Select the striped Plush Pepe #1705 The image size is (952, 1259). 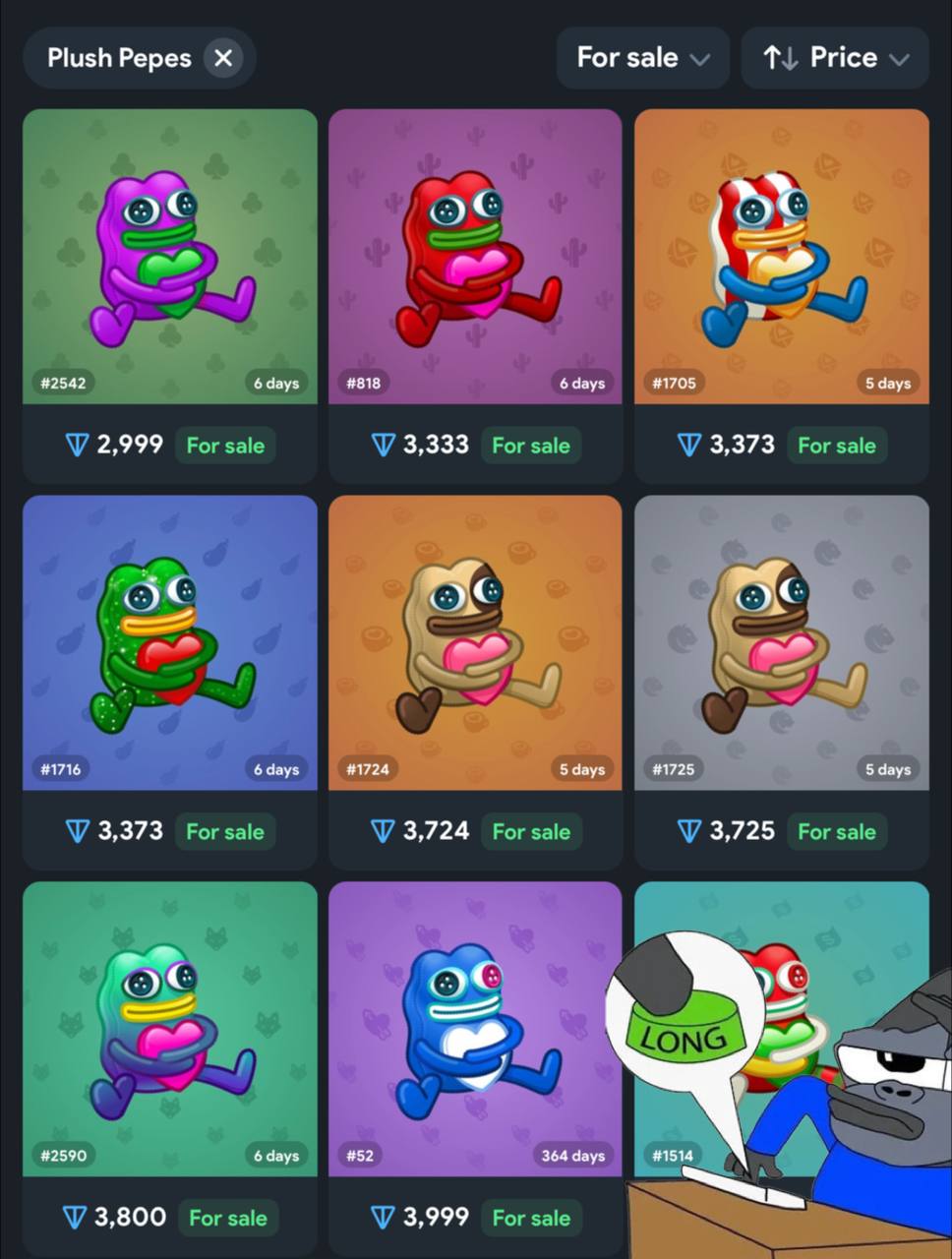781,257
